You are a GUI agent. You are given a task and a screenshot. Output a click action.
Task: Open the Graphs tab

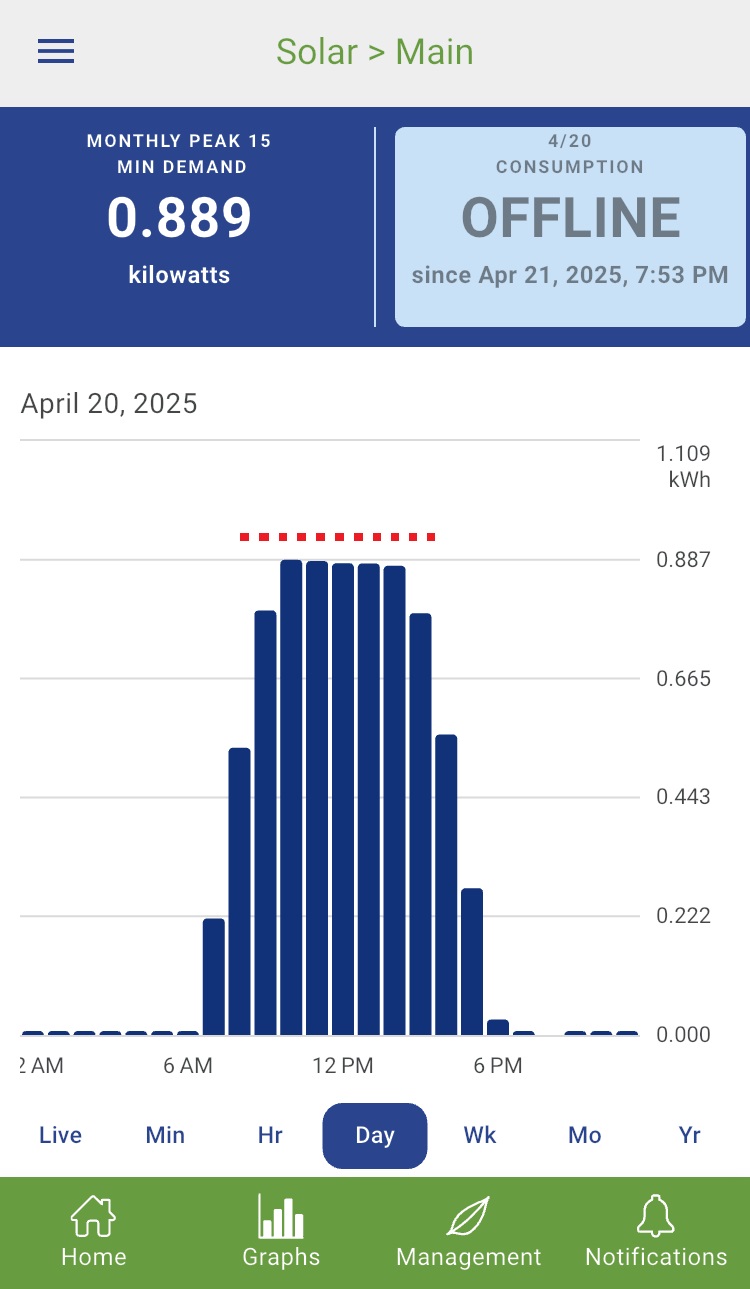pos(281,1233)
